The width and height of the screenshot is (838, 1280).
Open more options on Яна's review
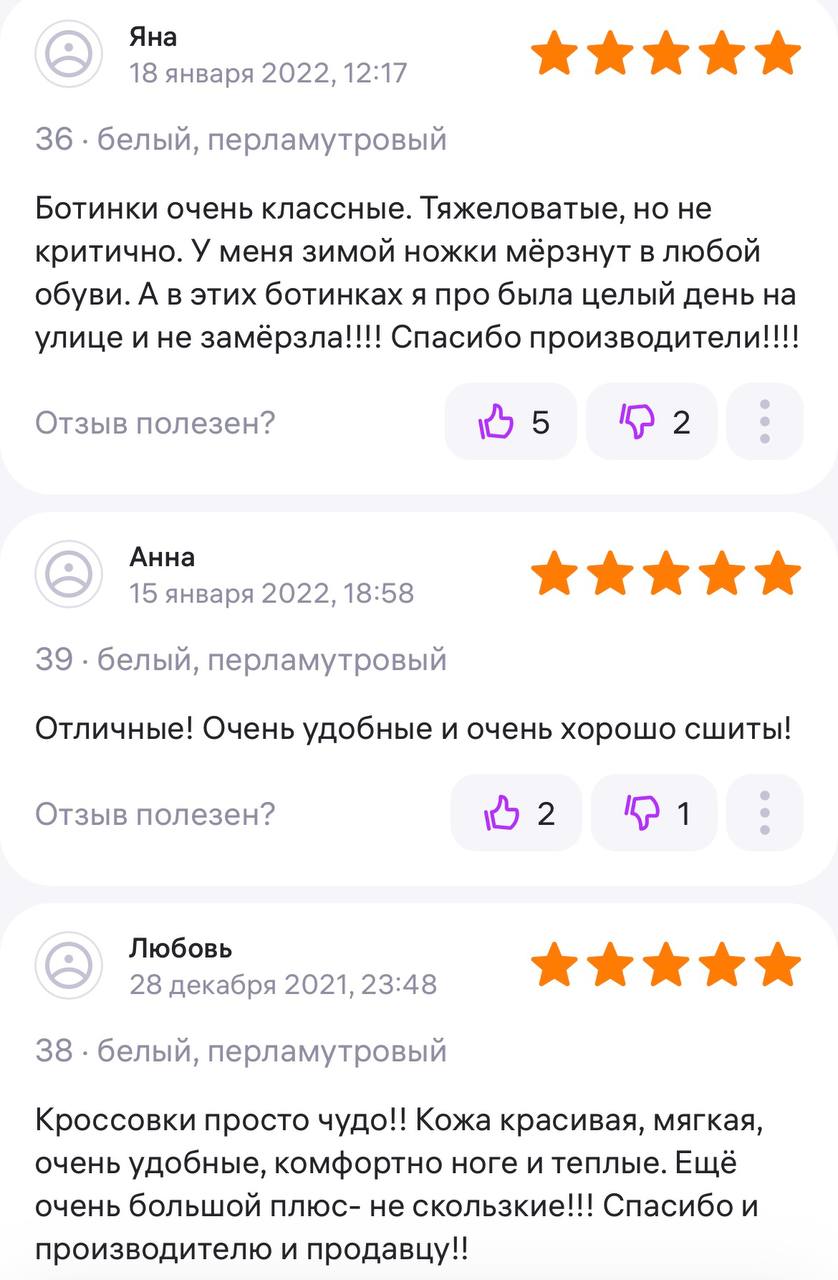(x=765, y=422)
